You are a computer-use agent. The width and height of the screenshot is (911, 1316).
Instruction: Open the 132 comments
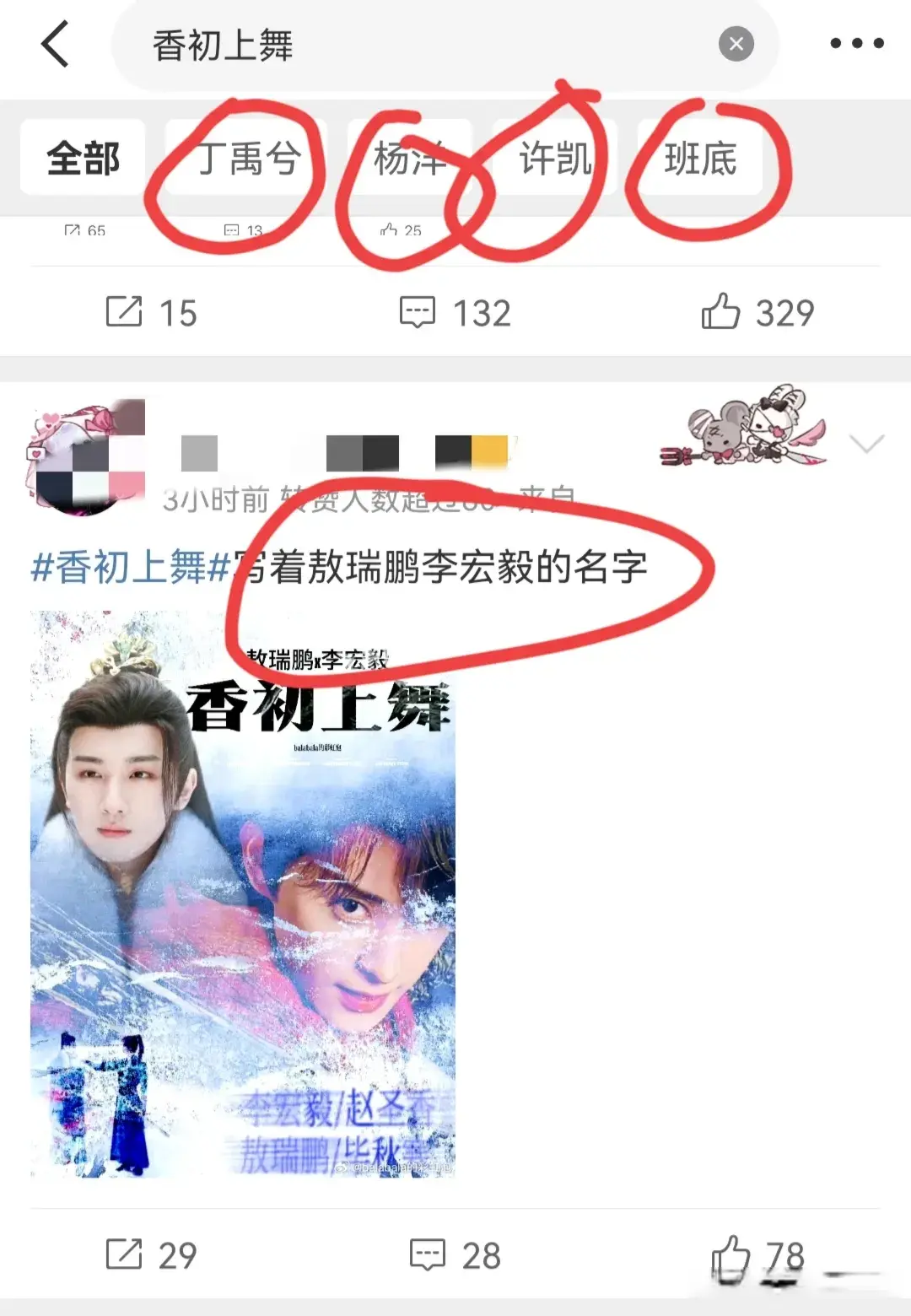point(455,313)
